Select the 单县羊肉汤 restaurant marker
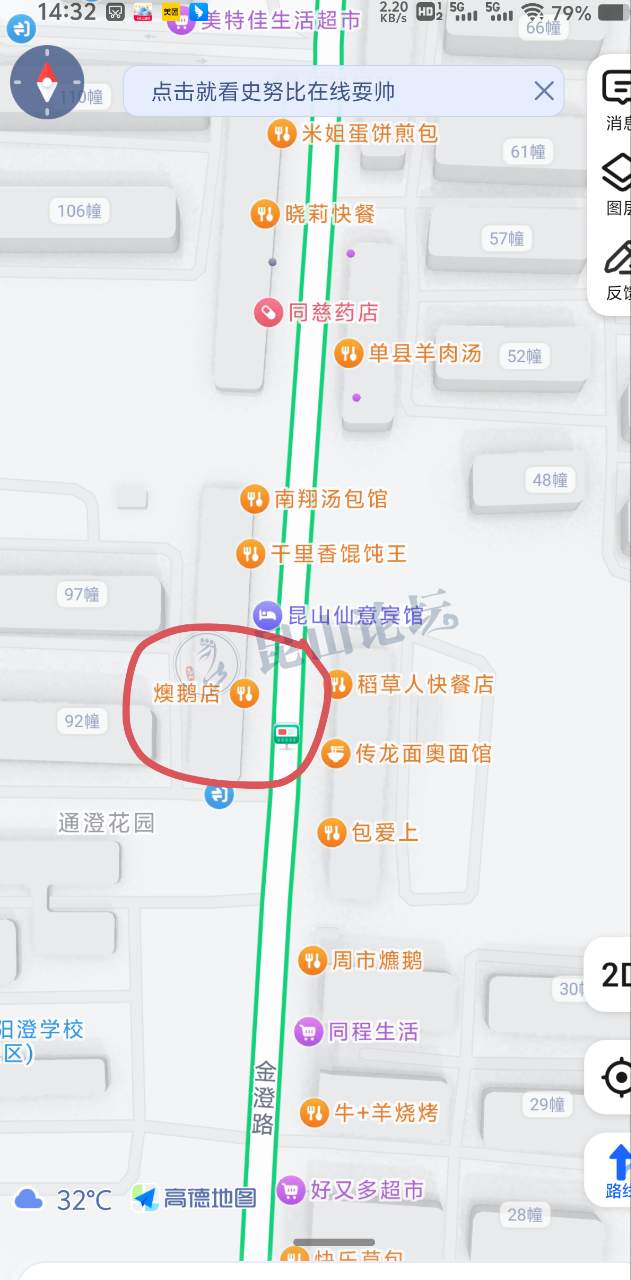 348,353
